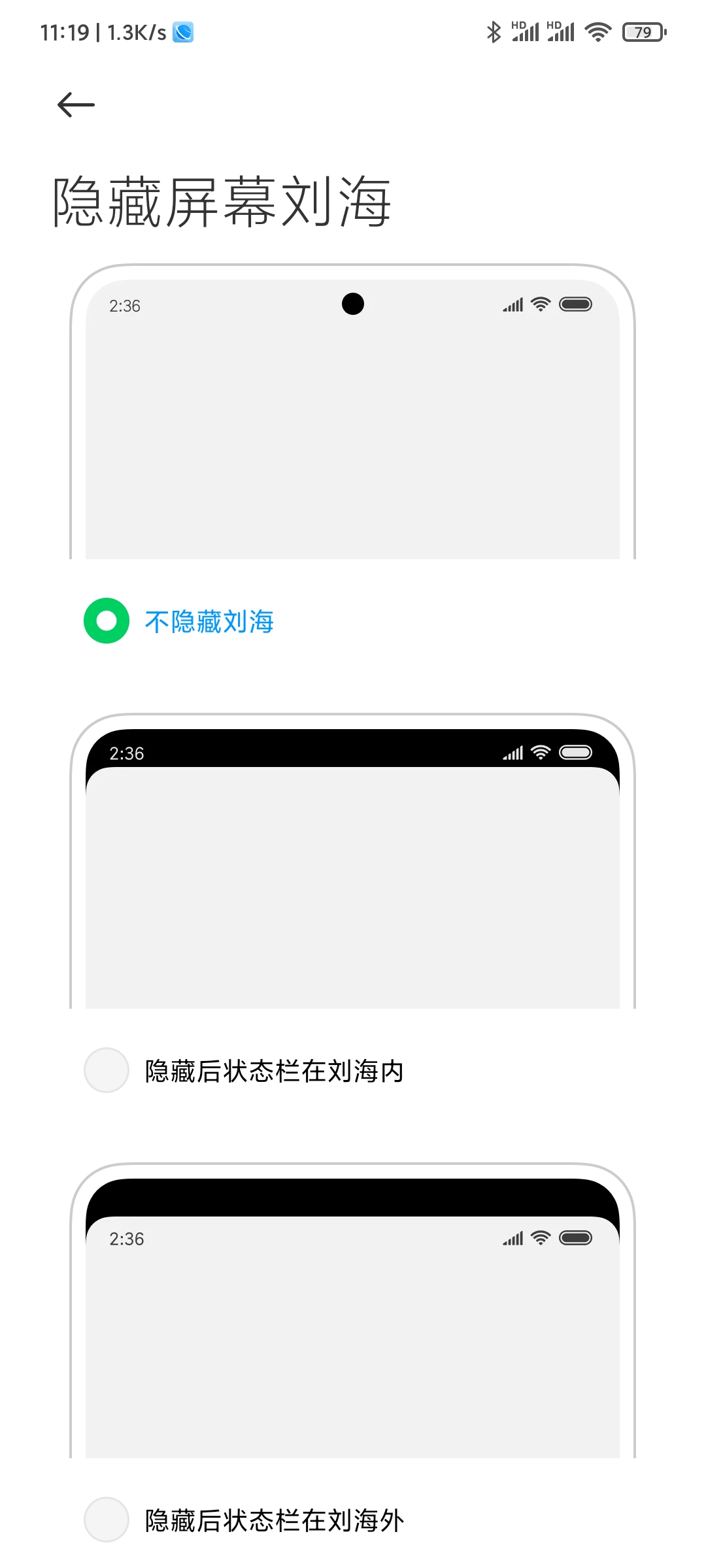Select the 不隐藏刘海 radio option
The height and width of the screenshot is (1568, 706).
(x=107, y=621)
